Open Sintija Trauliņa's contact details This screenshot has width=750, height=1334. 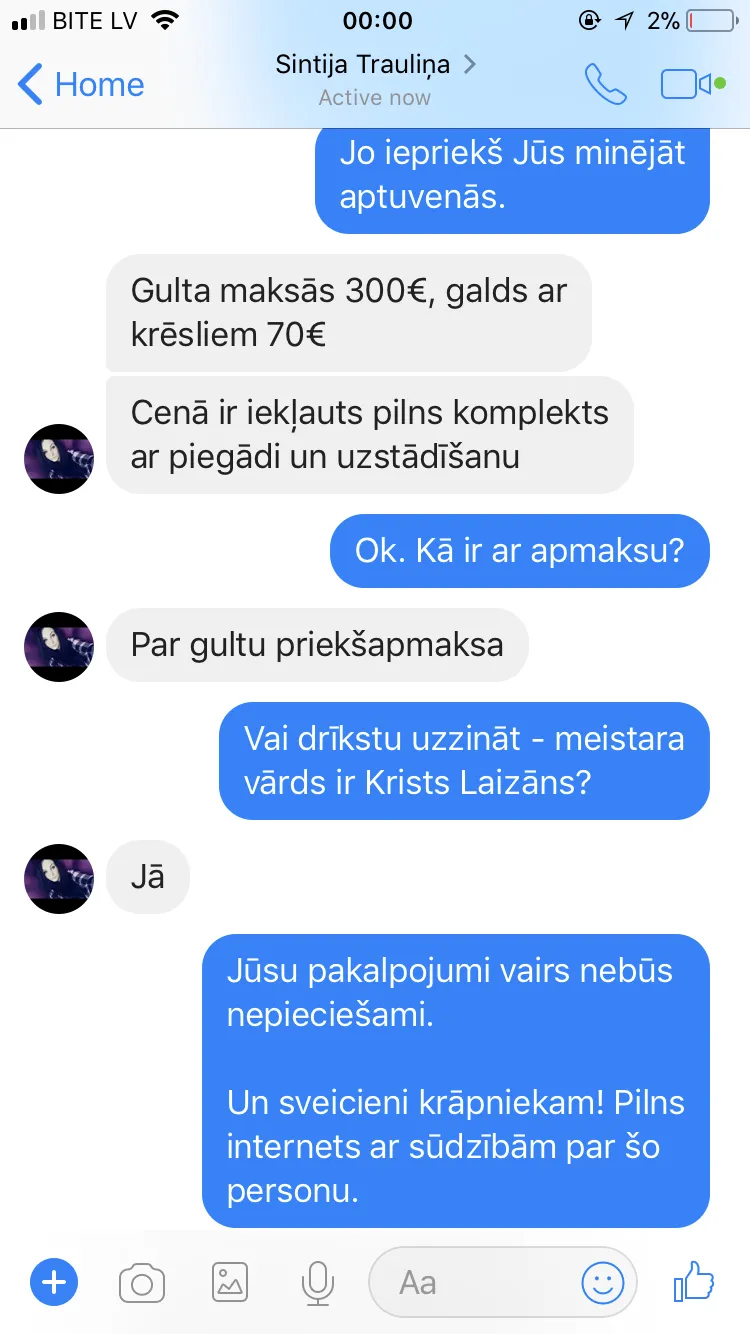[375, 80]
